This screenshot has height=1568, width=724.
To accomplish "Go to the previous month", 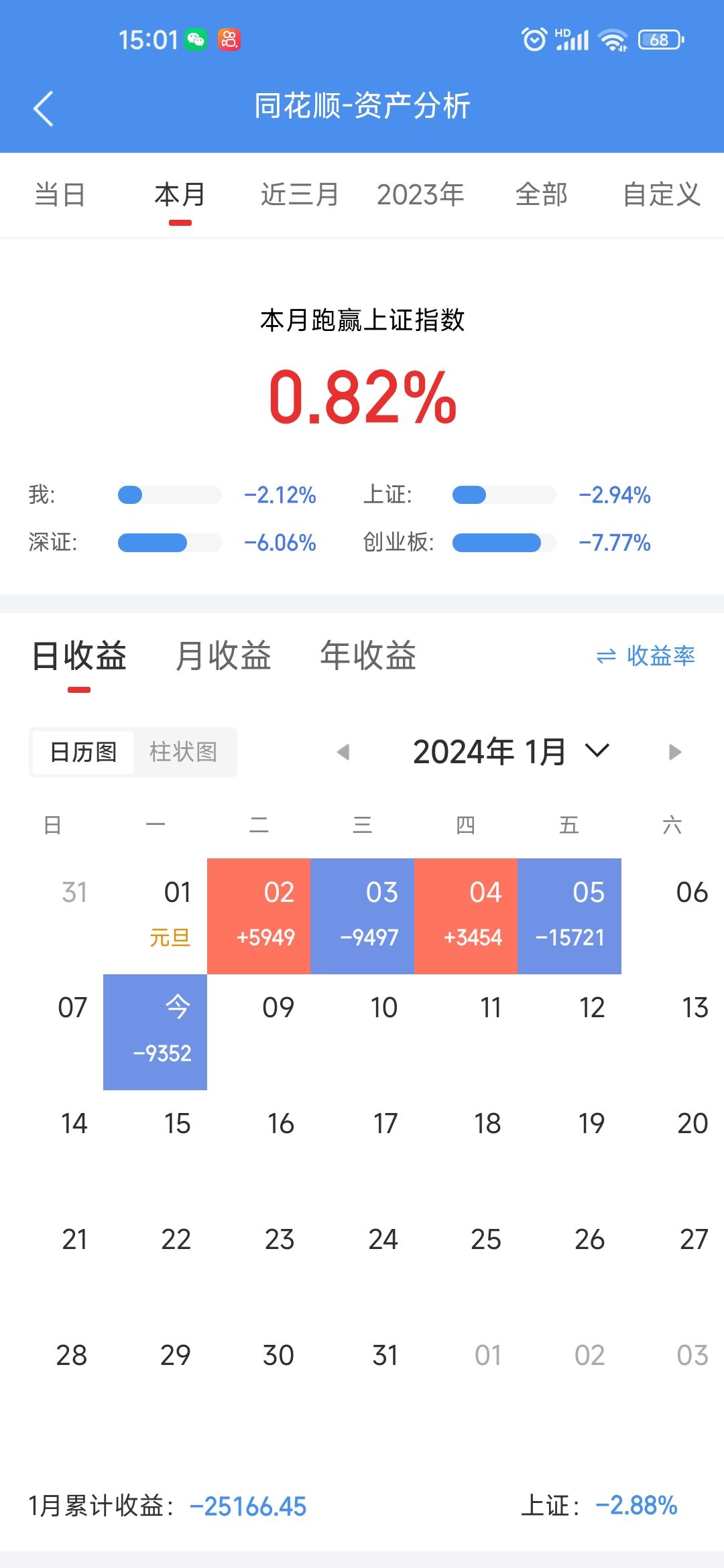I will 343,752.
